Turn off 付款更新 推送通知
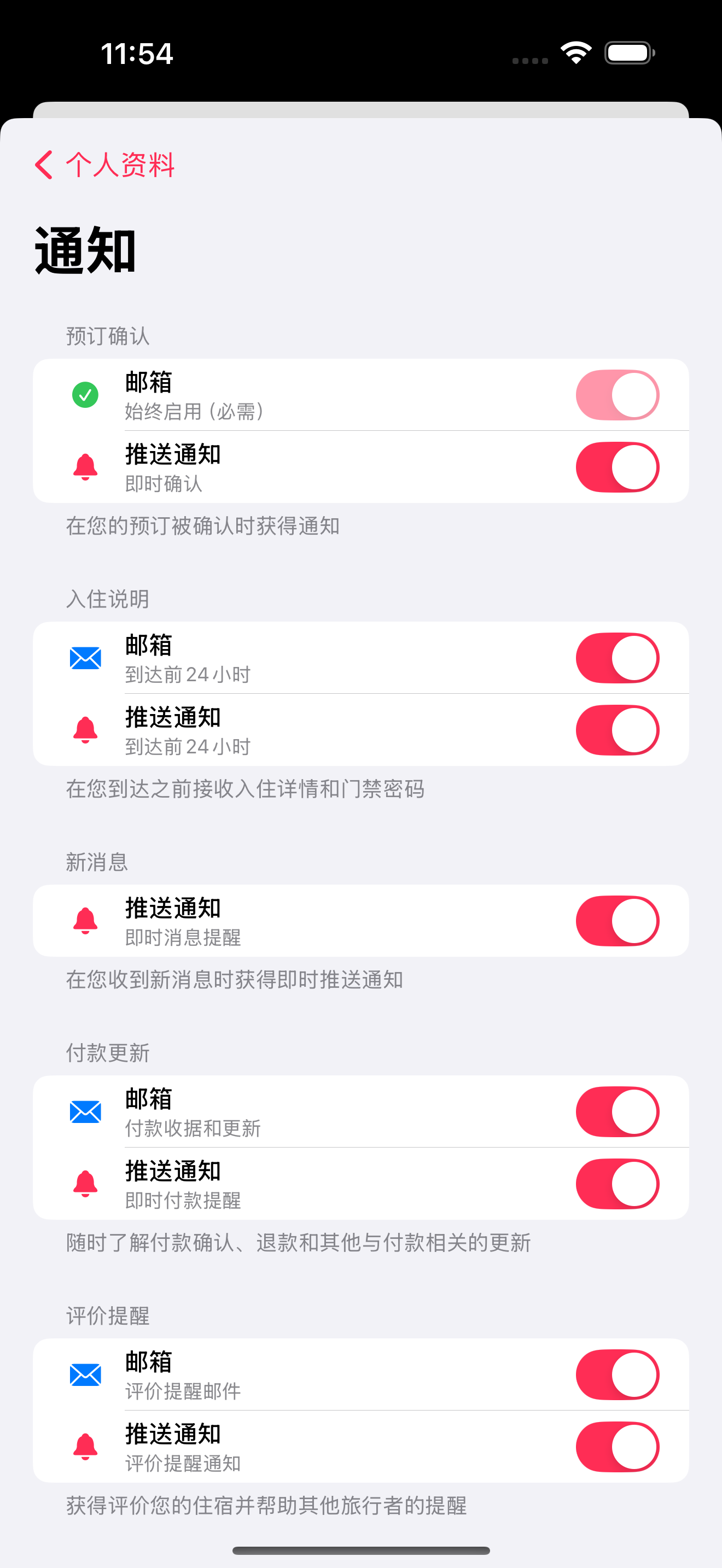Viewport: 722px width, 1568px height. pyautogui.click(x=616, y=1184)
